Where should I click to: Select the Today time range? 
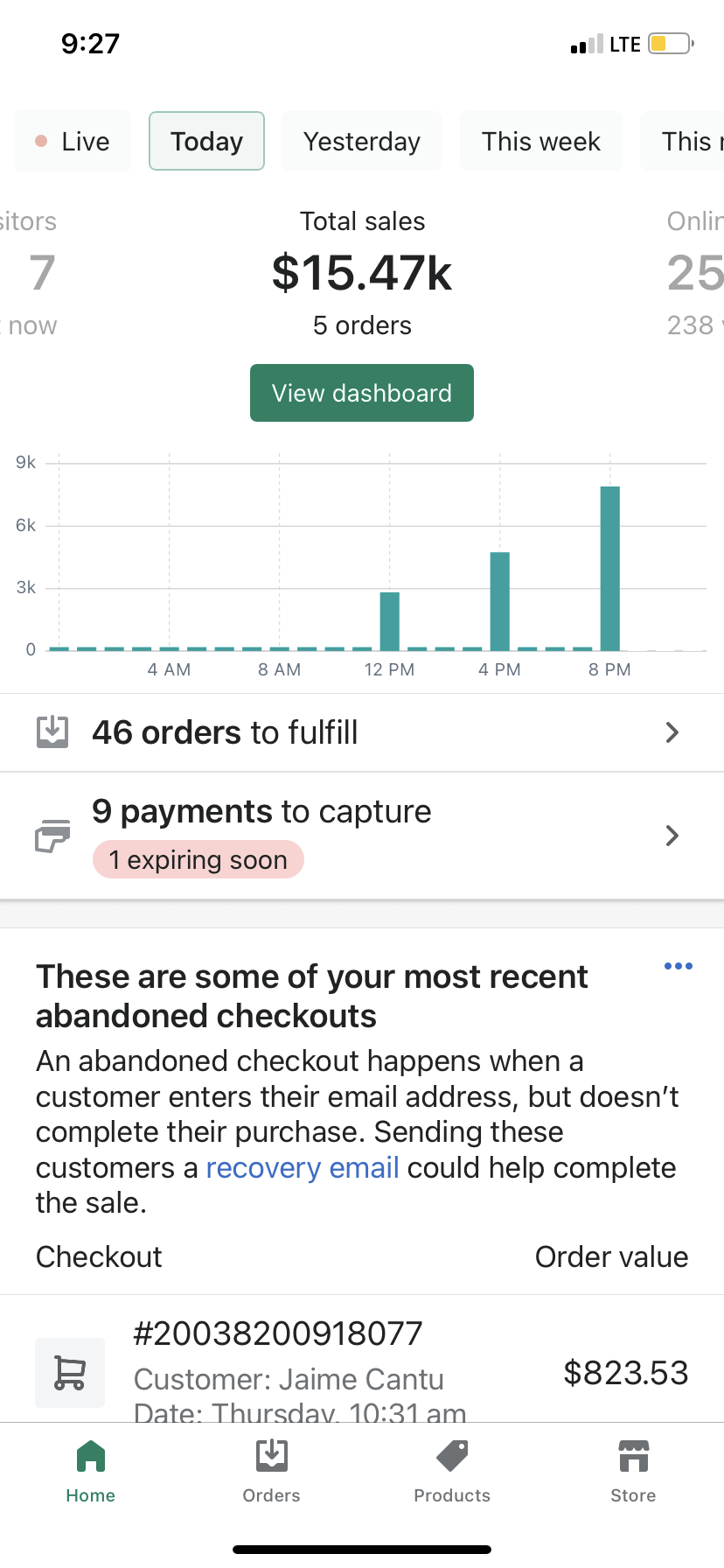206,142
